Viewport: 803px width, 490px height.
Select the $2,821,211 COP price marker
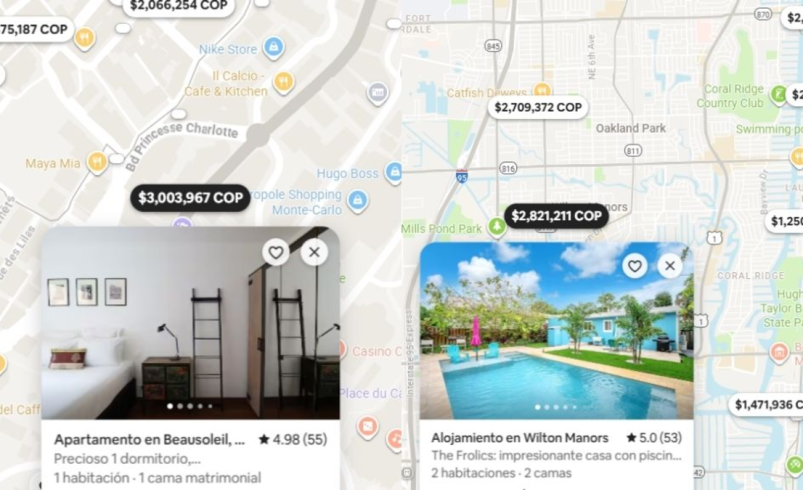[556, 216]
